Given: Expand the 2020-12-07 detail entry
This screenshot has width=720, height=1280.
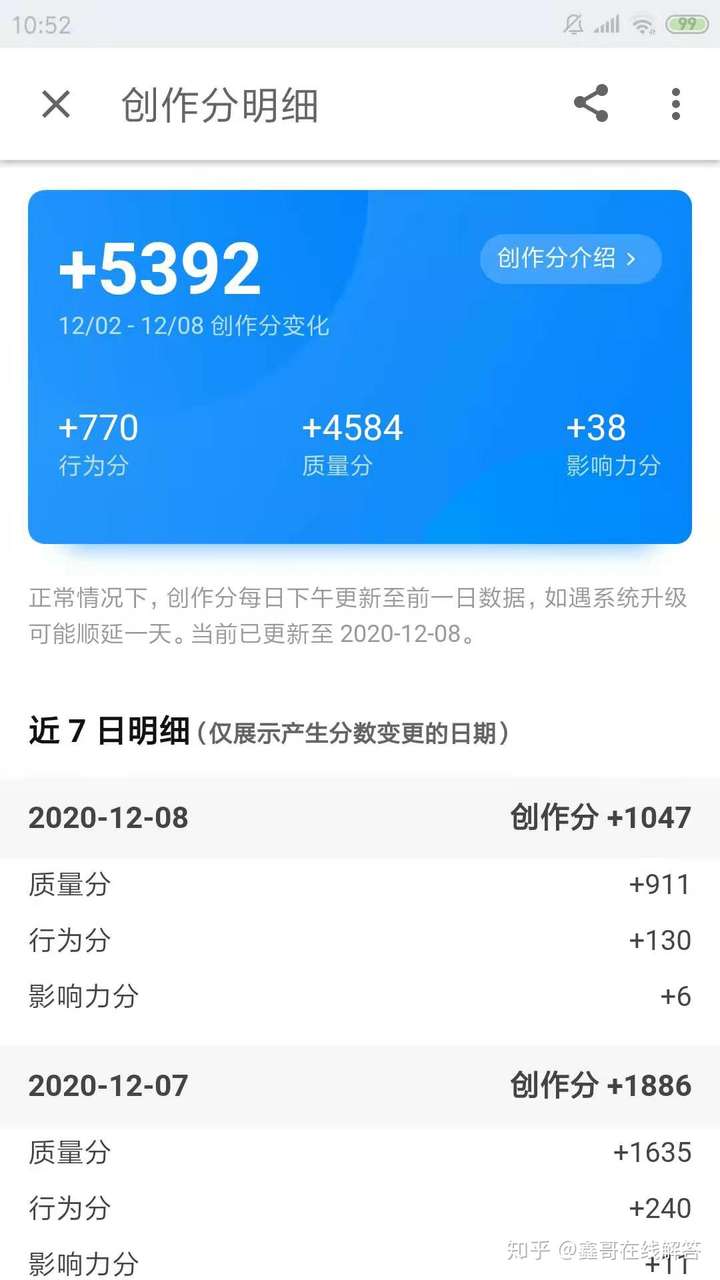Looking at the screenshot, I should pos(360,1086).
